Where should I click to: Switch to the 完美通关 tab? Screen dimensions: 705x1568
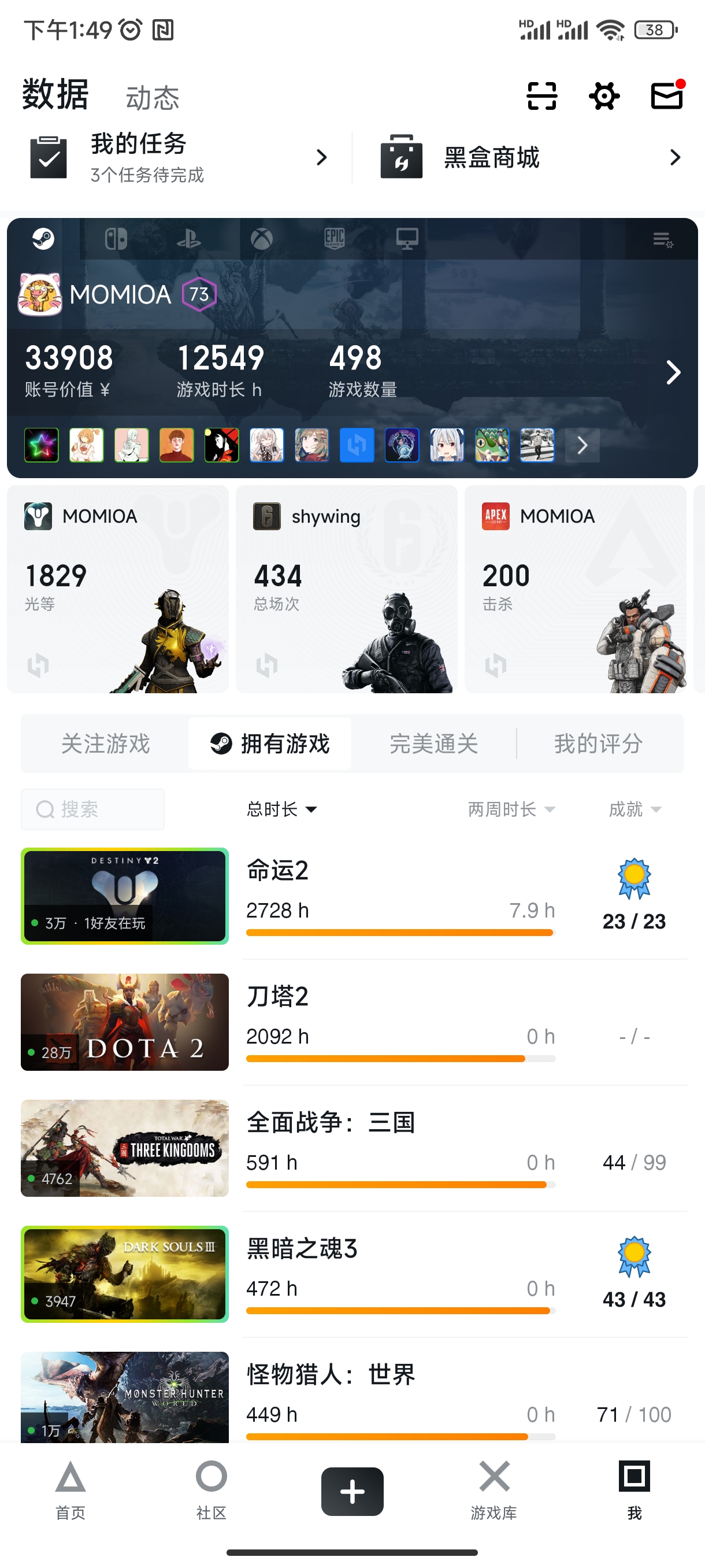click(x=433, y=743)
